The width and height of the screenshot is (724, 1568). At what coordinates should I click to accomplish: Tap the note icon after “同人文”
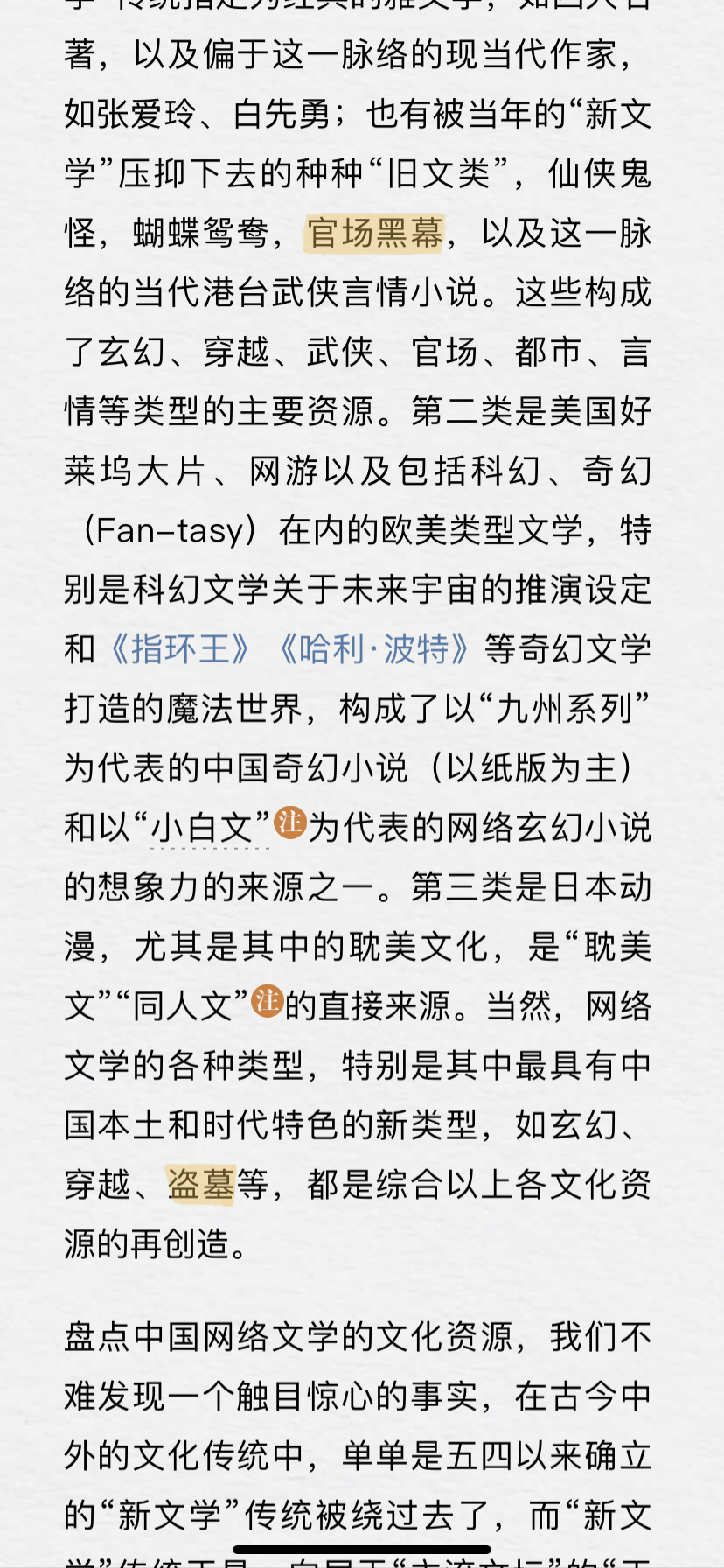pyautogui.click(x=267, y=1001)
